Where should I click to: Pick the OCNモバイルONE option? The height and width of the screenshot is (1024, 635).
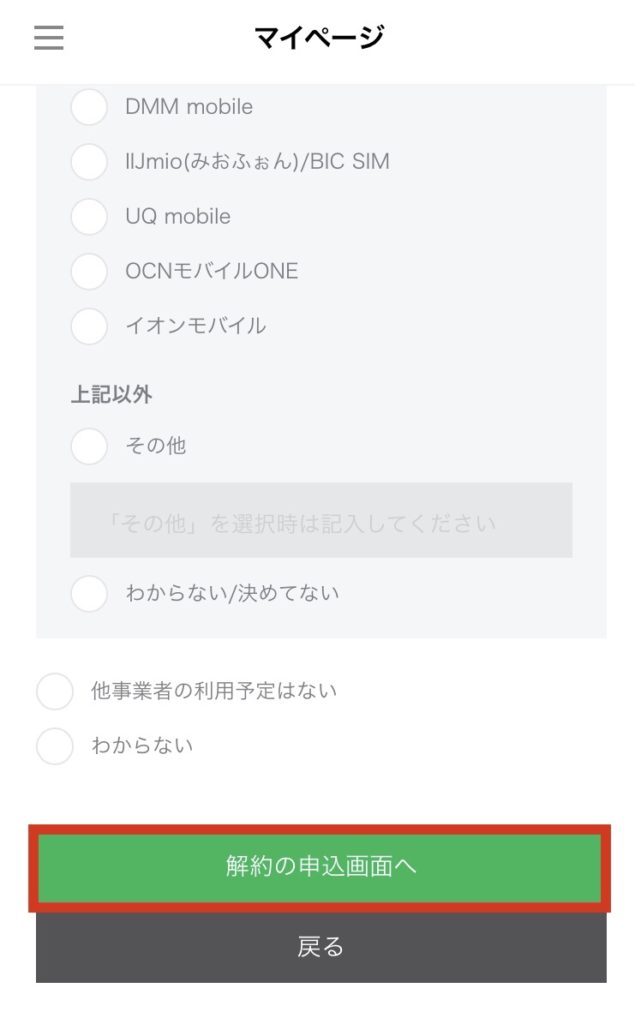[89, 271]
